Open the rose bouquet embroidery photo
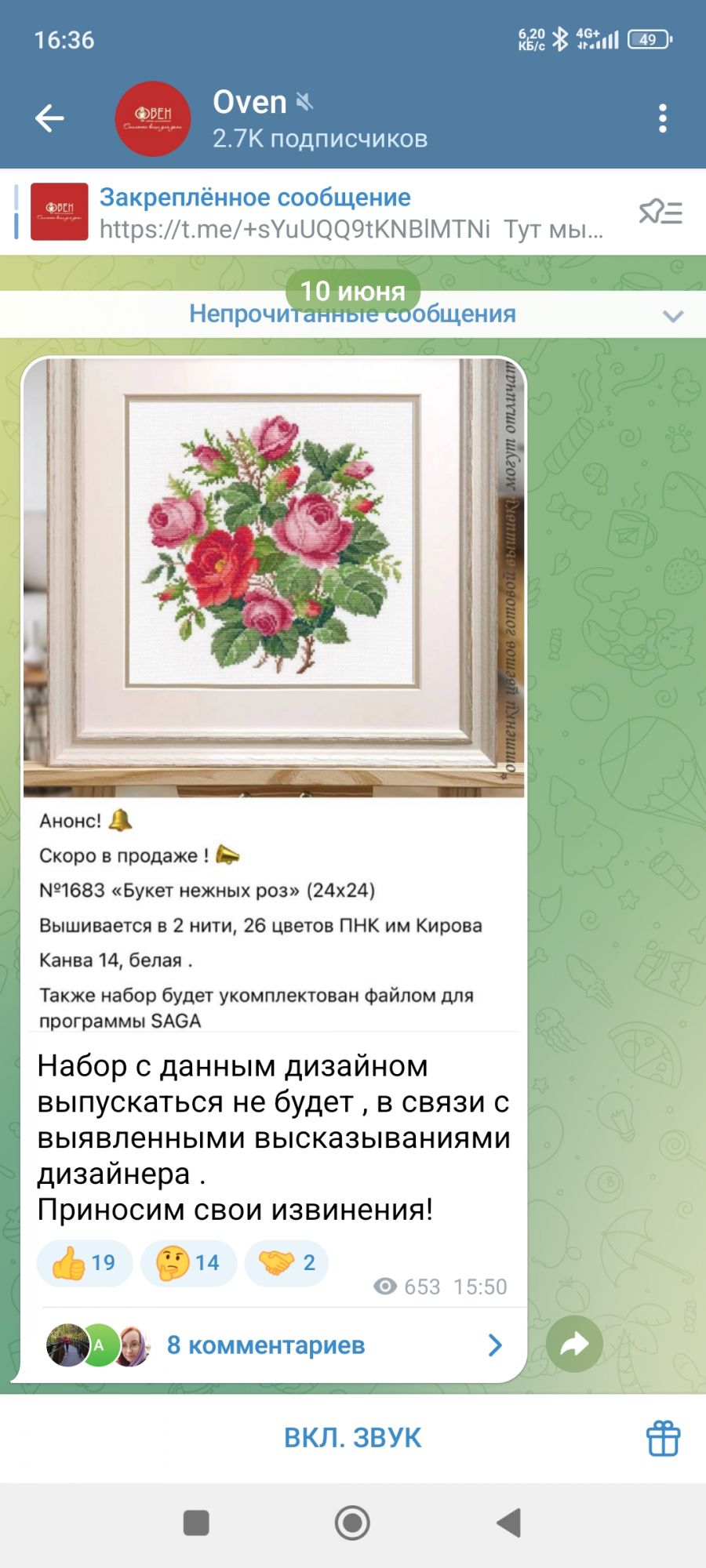 (x=273, y=576)
